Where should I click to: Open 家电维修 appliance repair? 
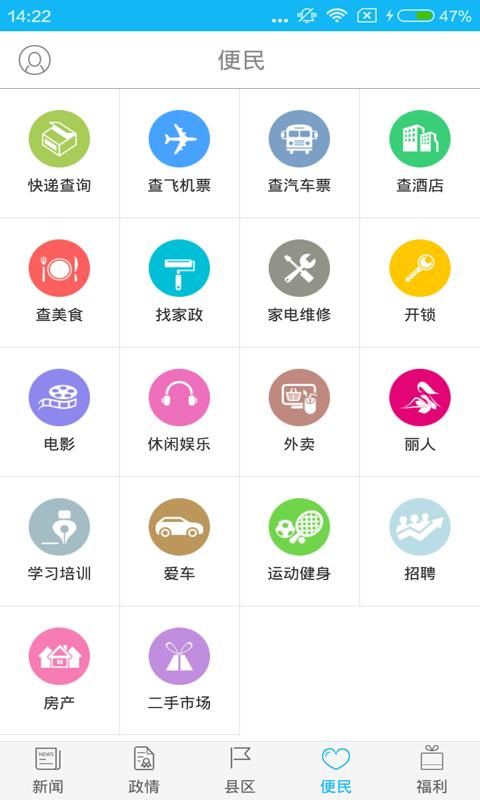pyautogui.click(x=299, y=283)
